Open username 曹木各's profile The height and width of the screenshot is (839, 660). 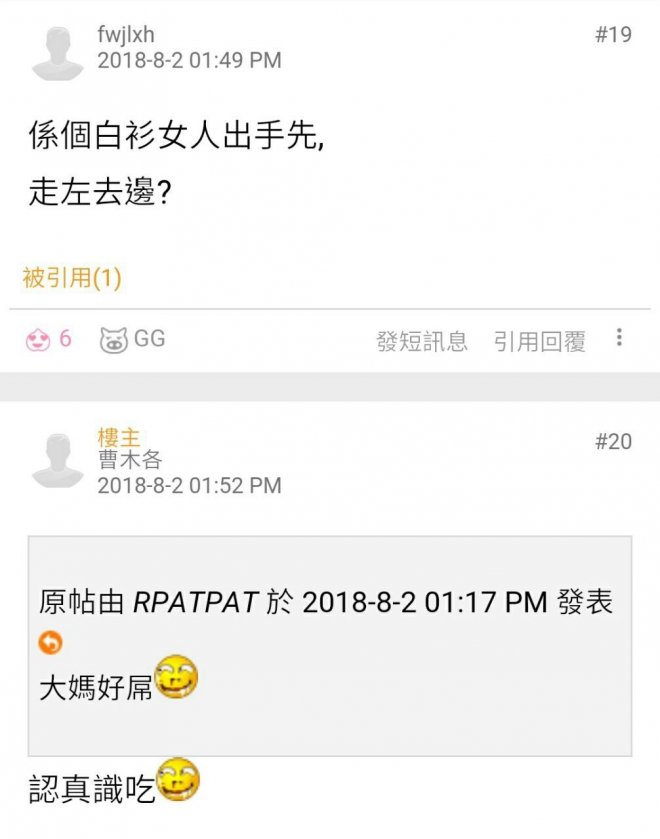129,460
